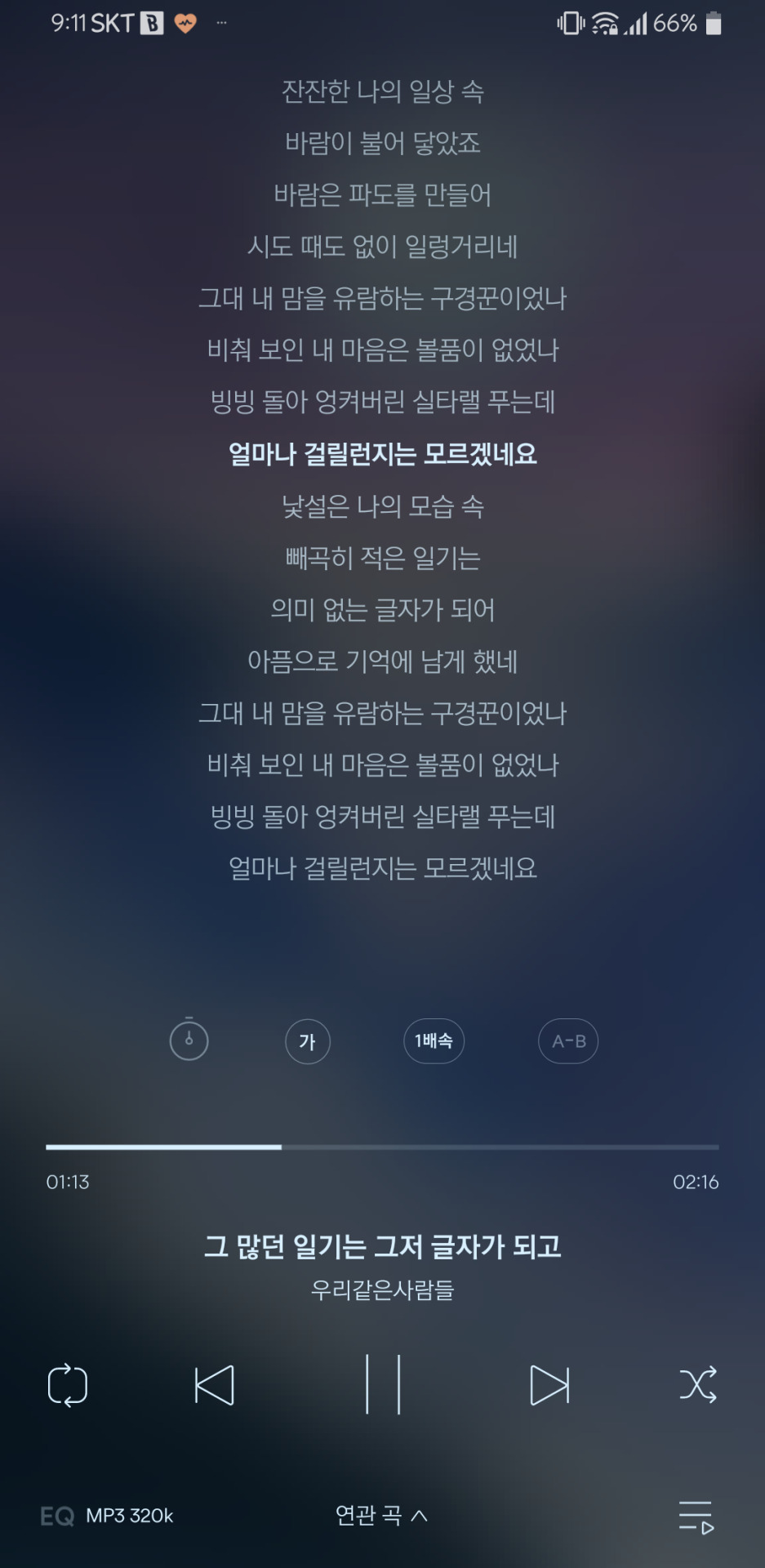The width and height of the screenshot is (765, 1568).
Task: Open the sleep timer
Action: [x=189, y=1040]
